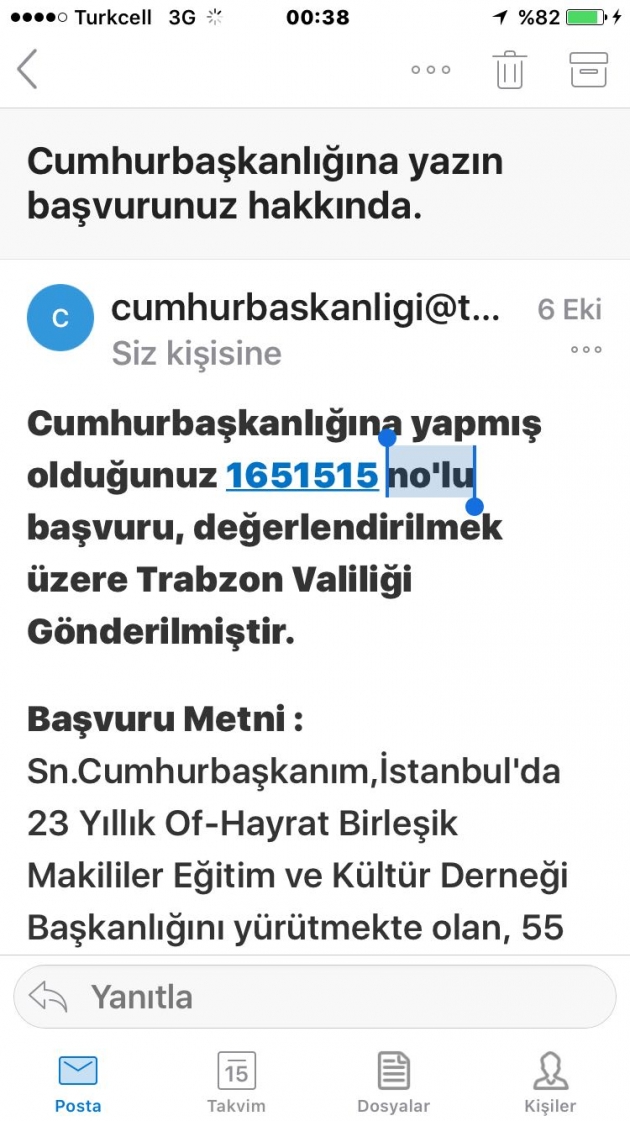The height and width of the screenshot is (1121, 630).
Task: Open the 1651515 application number link
Action: click(302, 475)
